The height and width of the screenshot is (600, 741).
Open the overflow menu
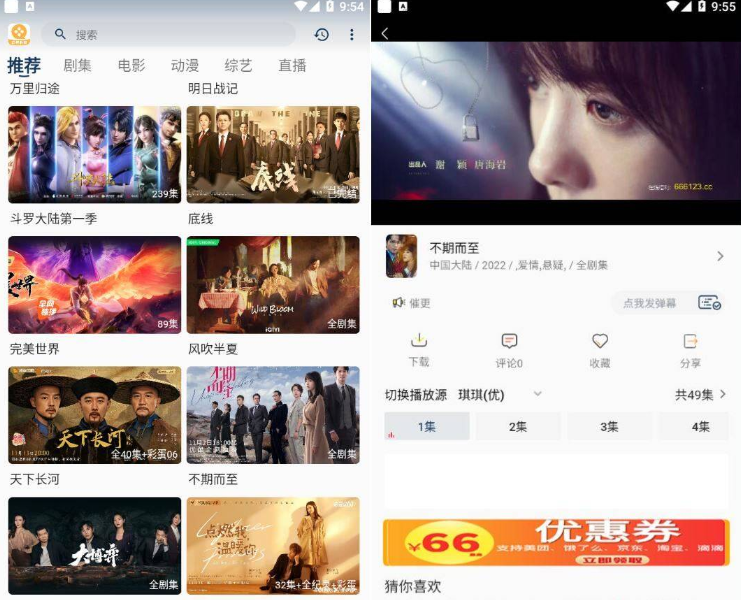[x=351, y=34]
